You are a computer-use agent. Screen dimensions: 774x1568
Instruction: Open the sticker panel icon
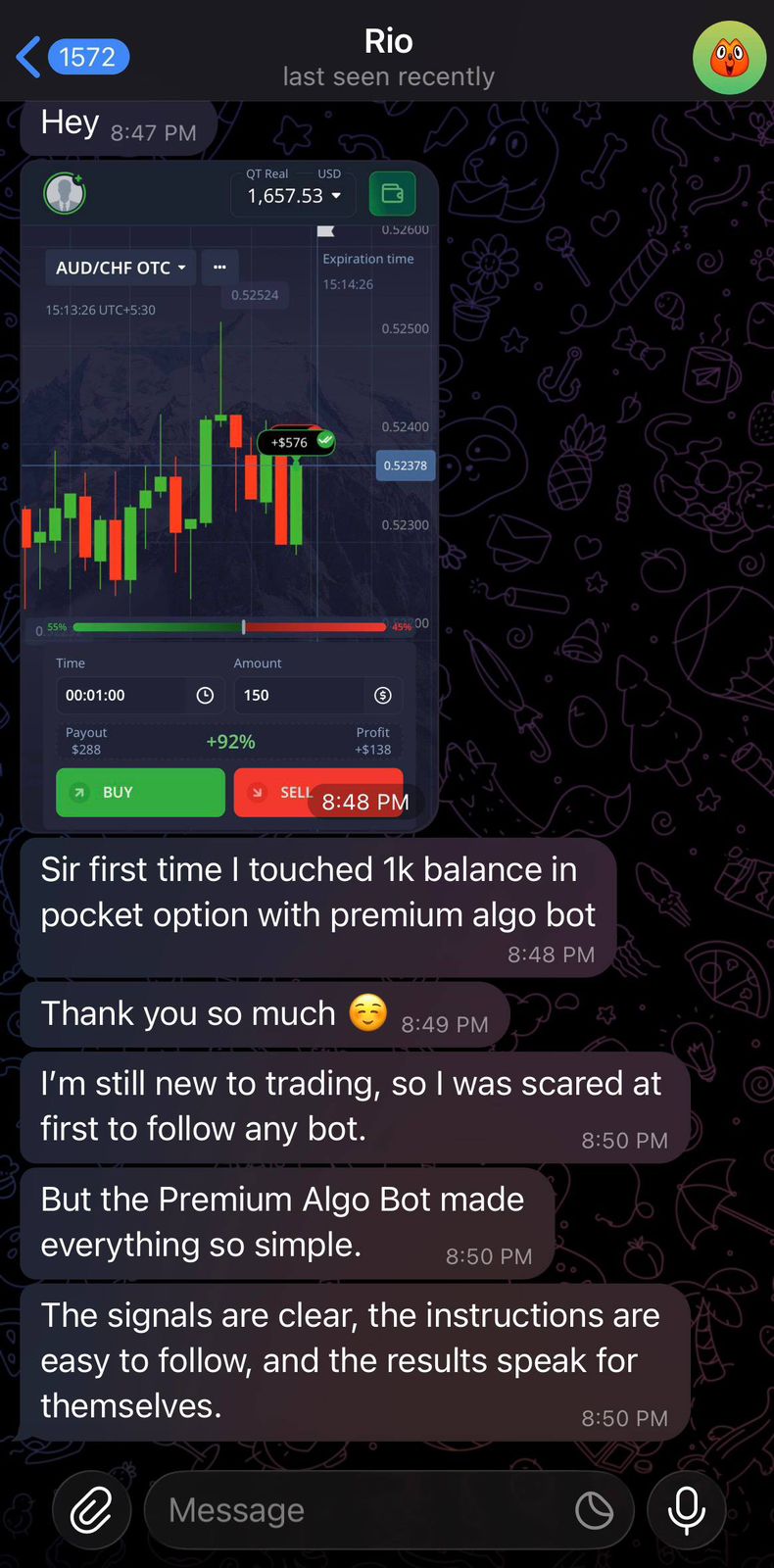click(594, 1510)
